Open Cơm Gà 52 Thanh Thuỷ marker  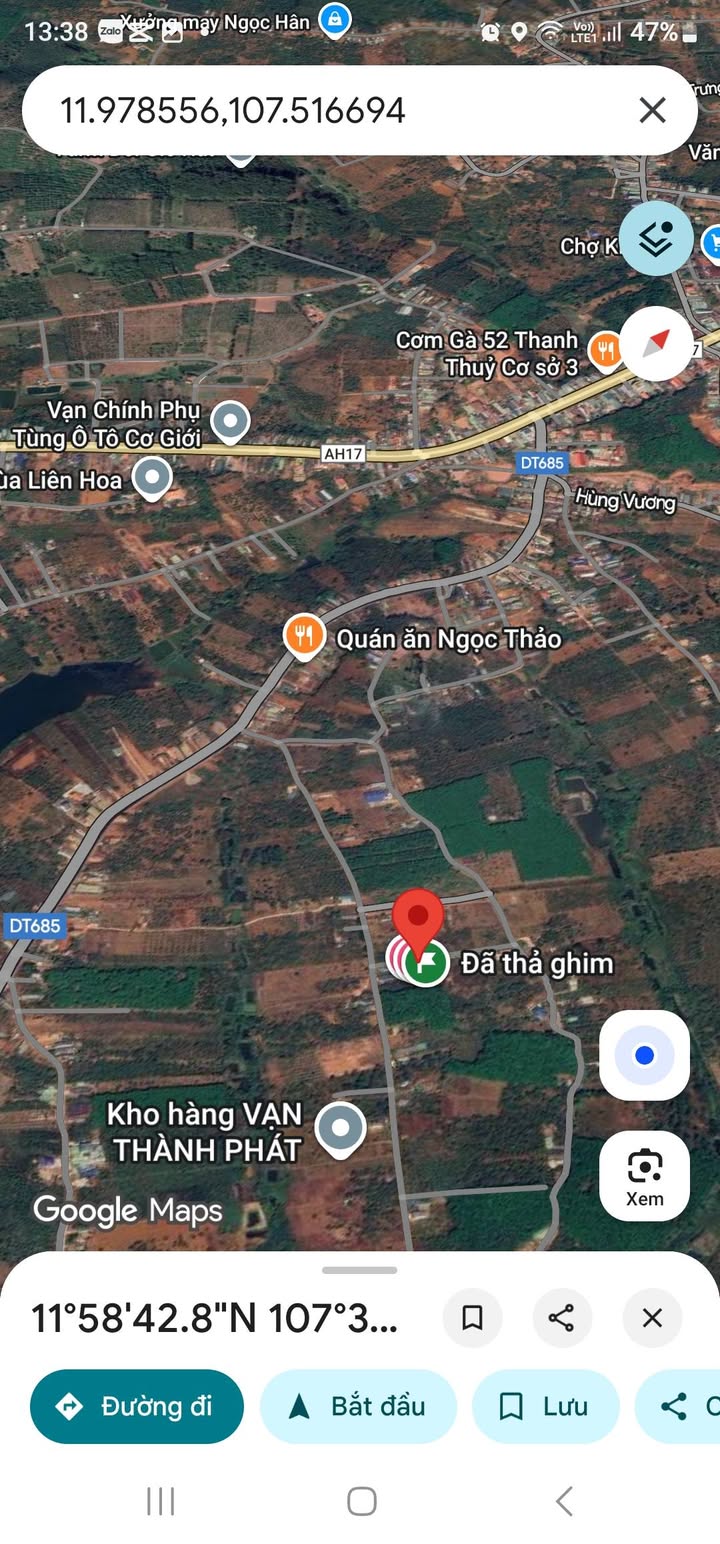pos(605,351)
